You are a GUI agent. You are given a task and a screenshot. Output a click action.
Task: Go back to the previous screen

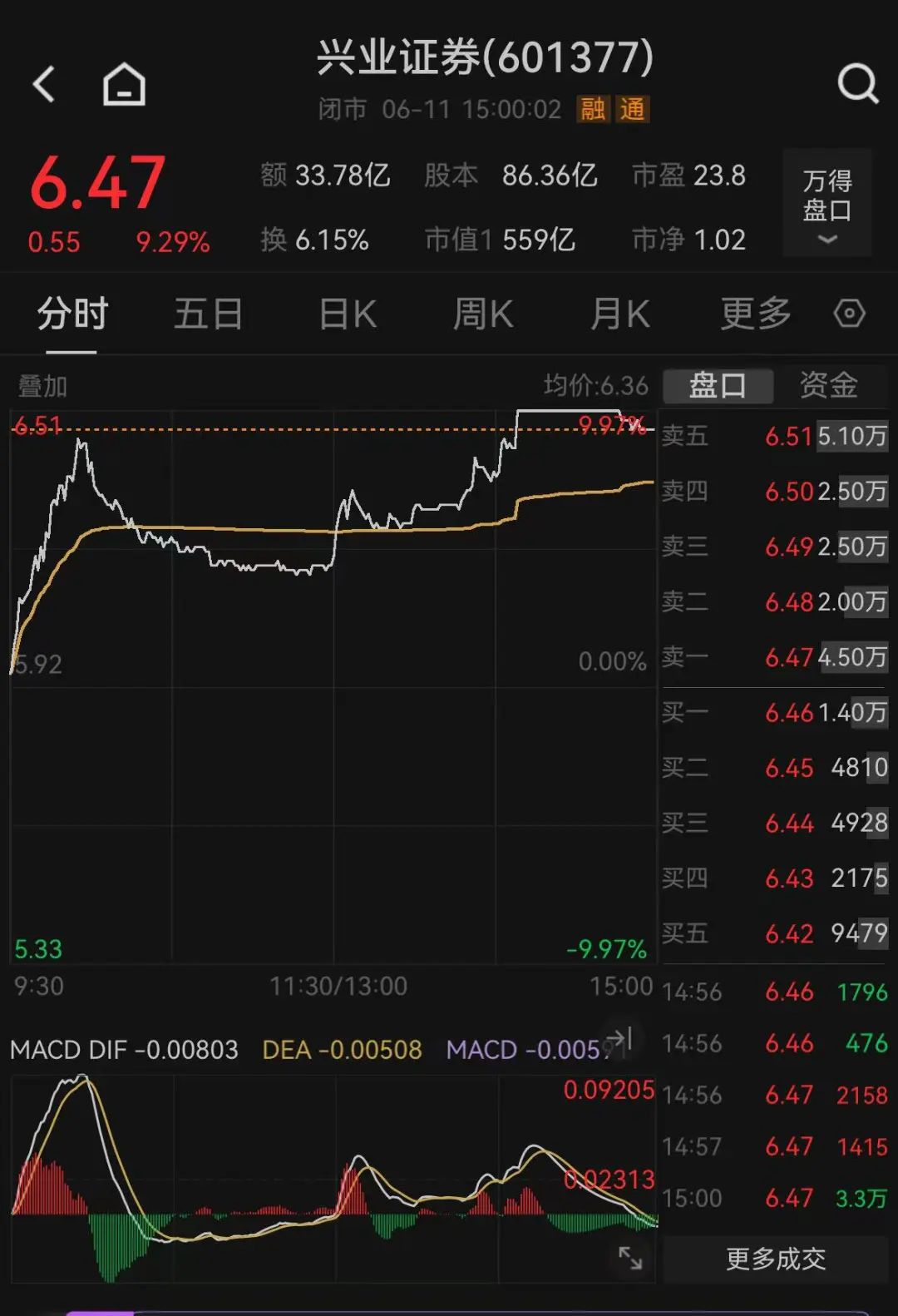[x=44, y=85]
